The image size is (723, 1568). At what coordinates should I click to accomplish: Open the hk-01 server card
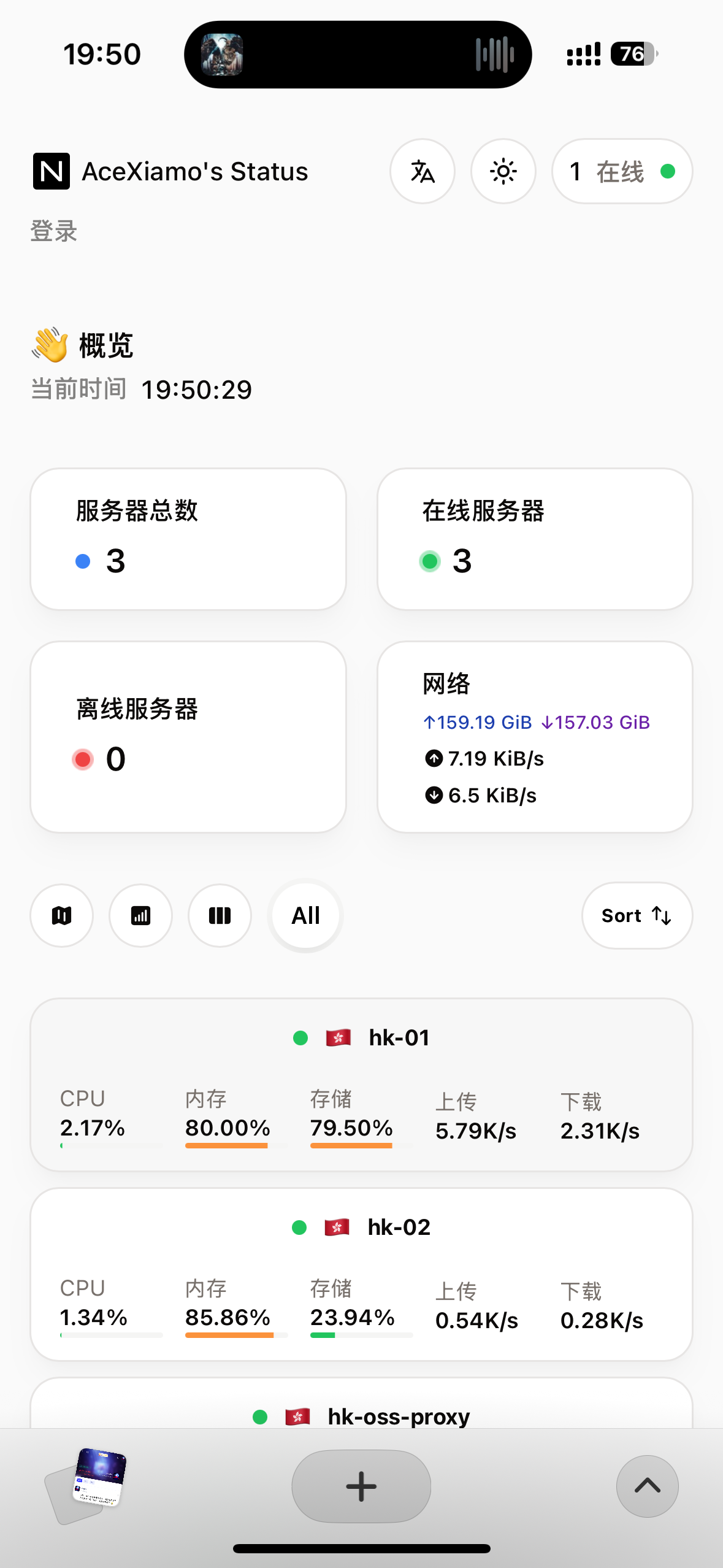click(361, 1085)
